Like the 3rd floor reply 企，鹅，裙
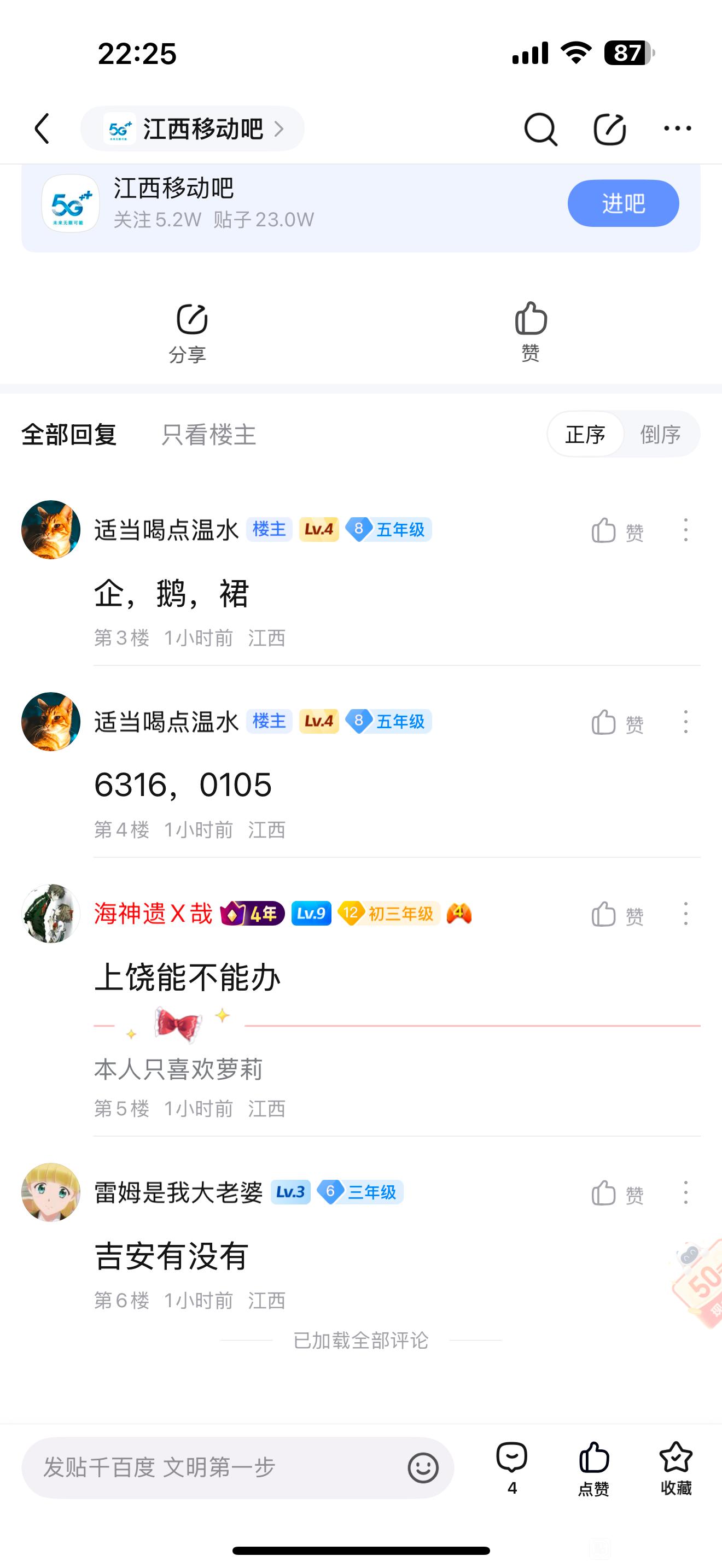Image resolution: width=722 pixels, height=1568 pixels. [616, 531]
